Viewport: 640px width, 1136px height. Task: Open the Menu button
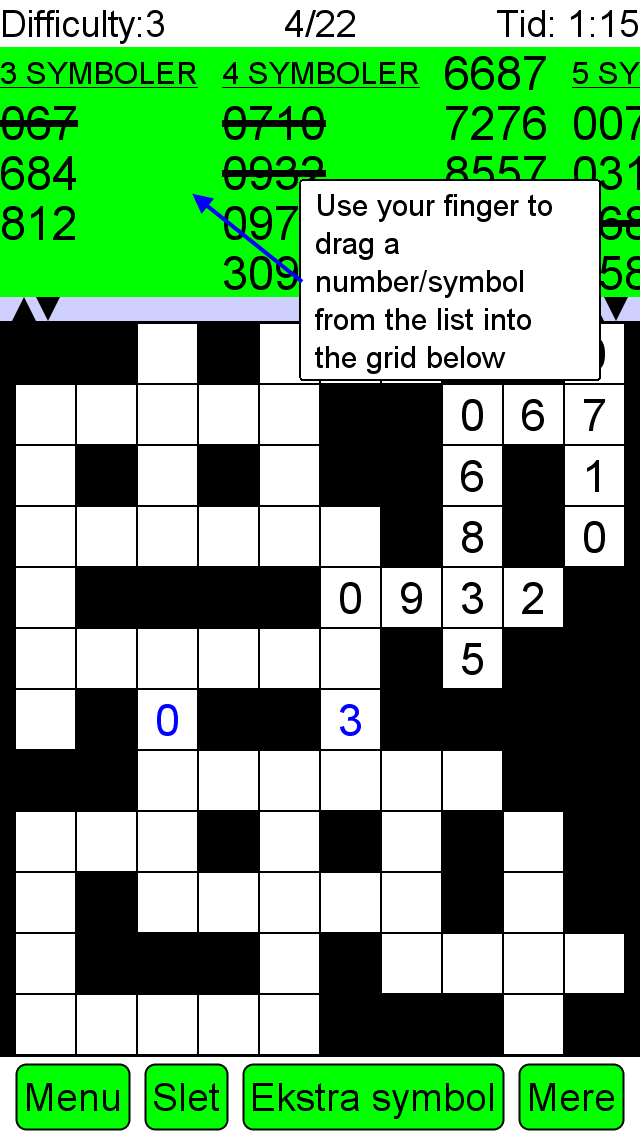point(72,1097)
